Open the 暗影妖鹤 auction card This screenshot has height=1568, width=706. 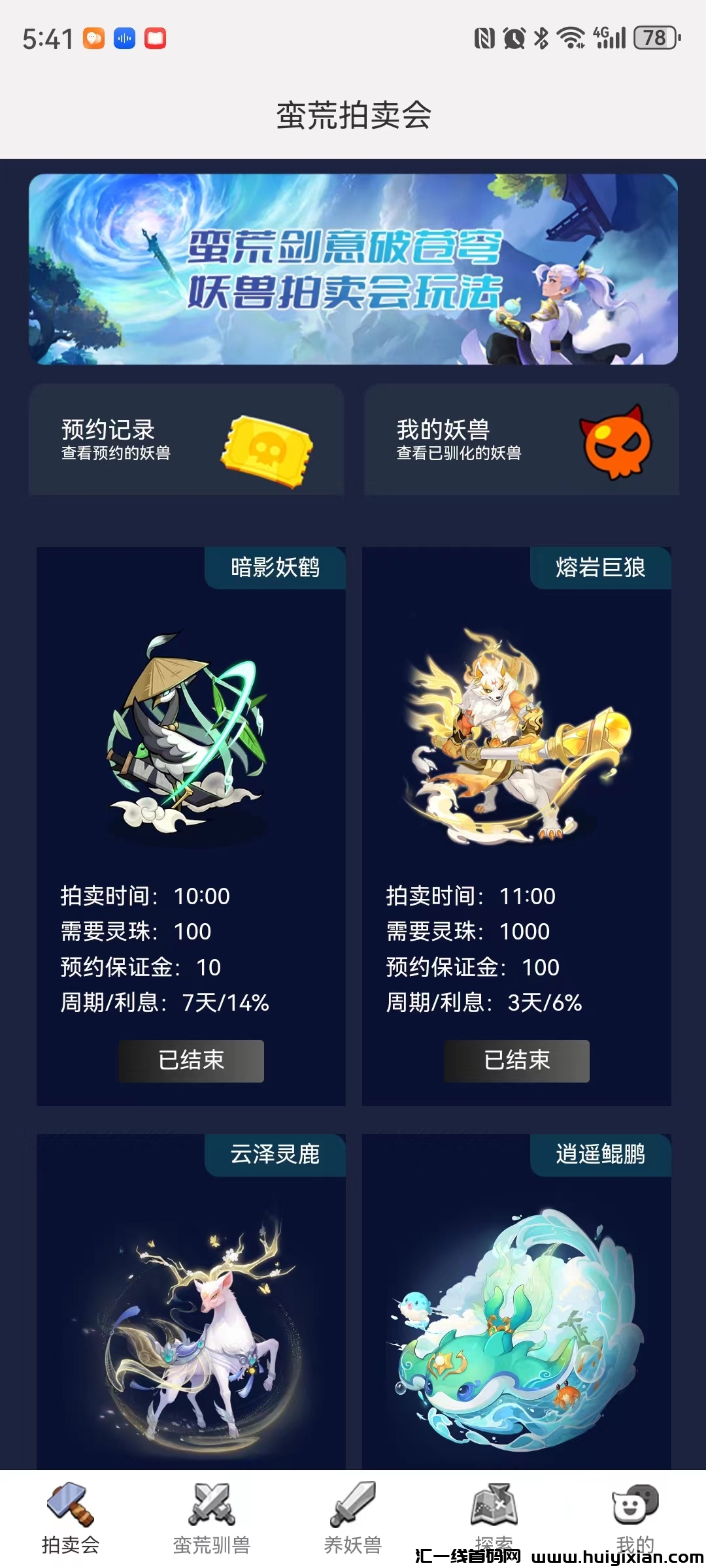(x=191, y=738)
